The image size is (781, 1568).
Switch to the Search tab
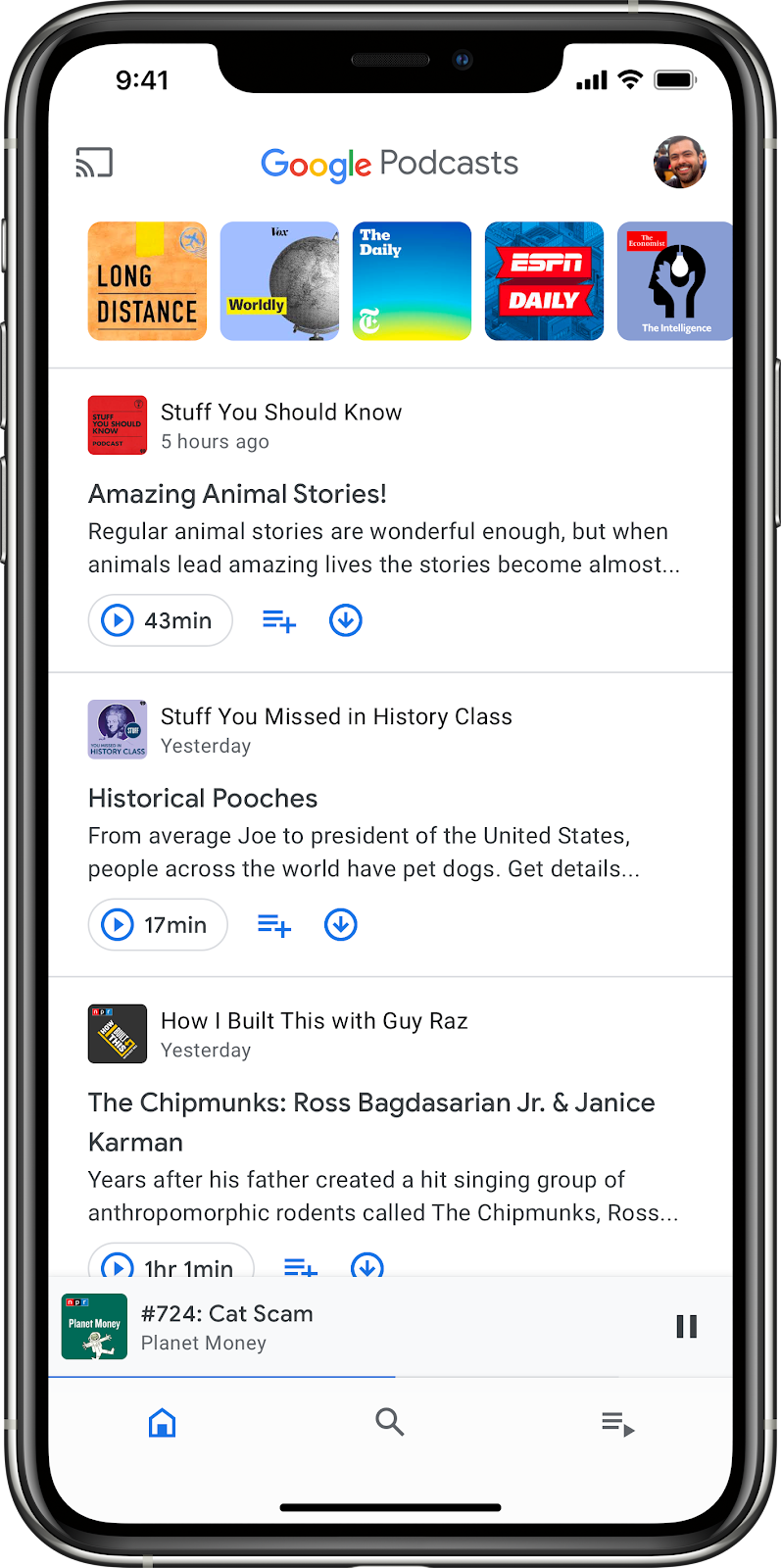tap(390, 1423)
